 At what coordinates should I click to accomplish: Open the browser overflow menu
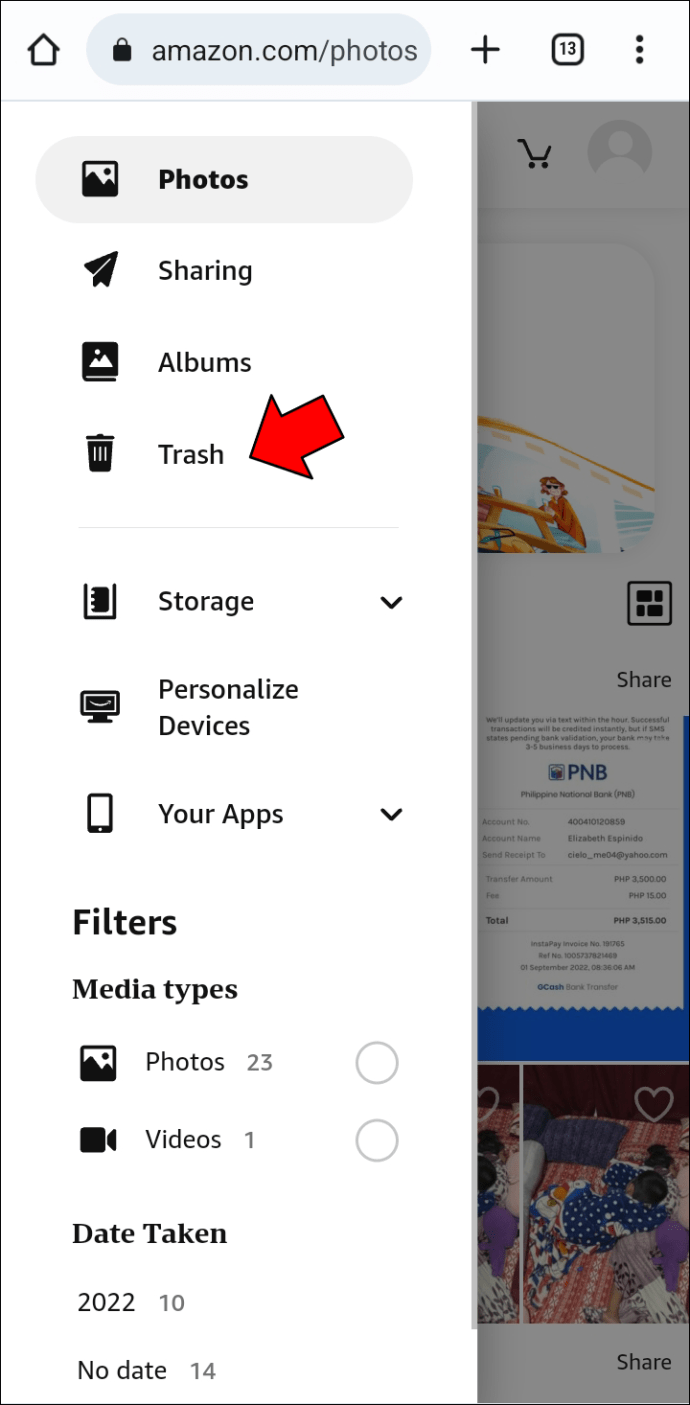tap(639, 50)
